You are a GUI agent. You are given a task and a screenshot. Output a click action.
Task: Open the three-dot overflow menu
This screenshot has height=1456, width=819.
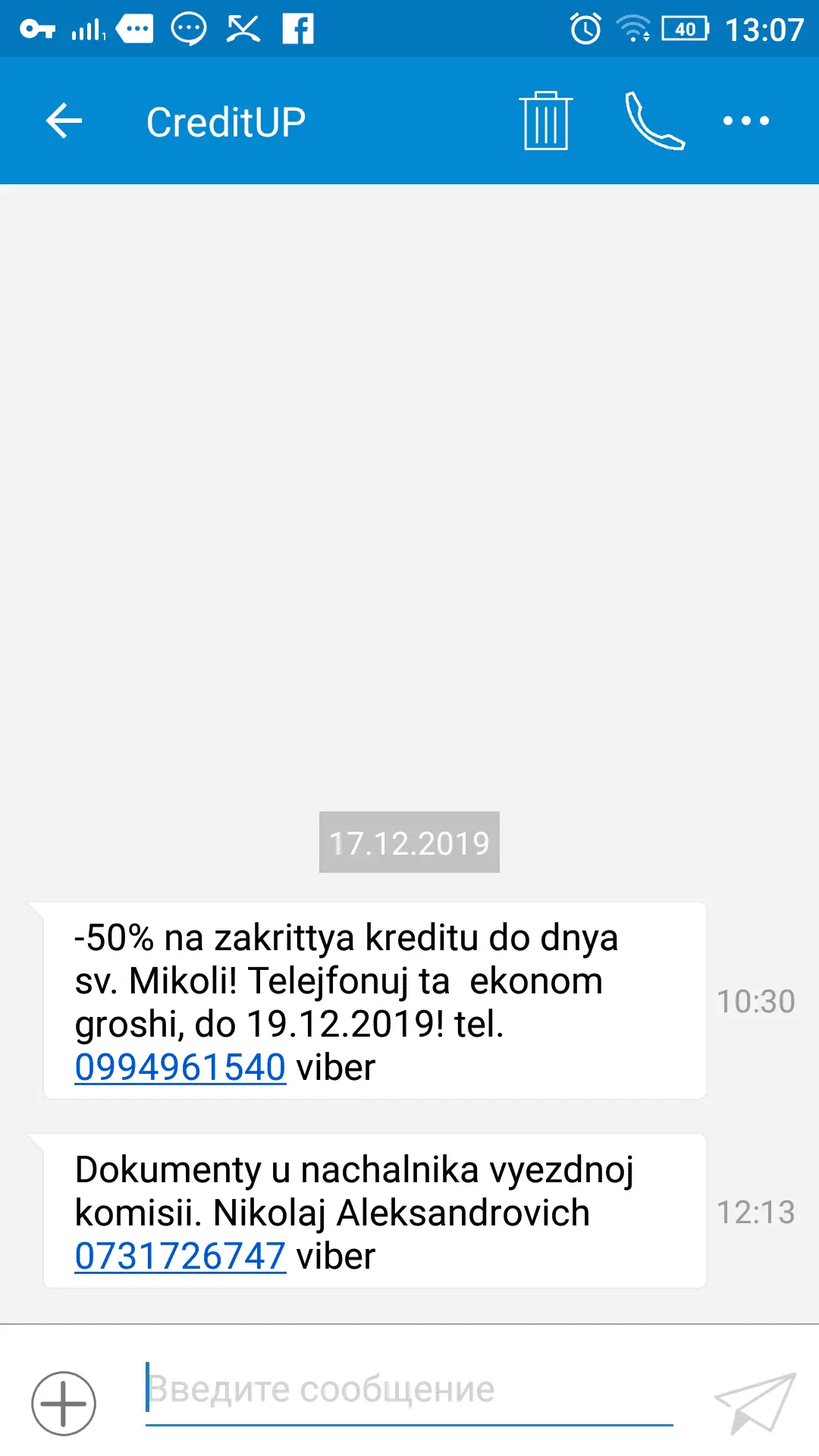coord(745,121)
